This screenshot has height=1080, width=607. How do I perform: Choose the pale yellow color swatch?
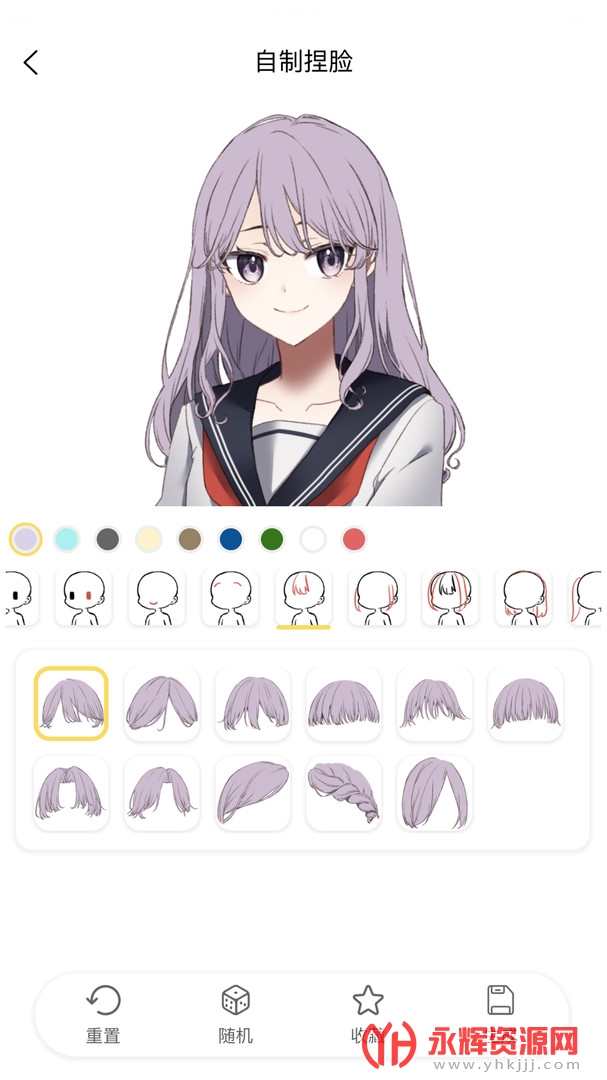click(149, 540)
